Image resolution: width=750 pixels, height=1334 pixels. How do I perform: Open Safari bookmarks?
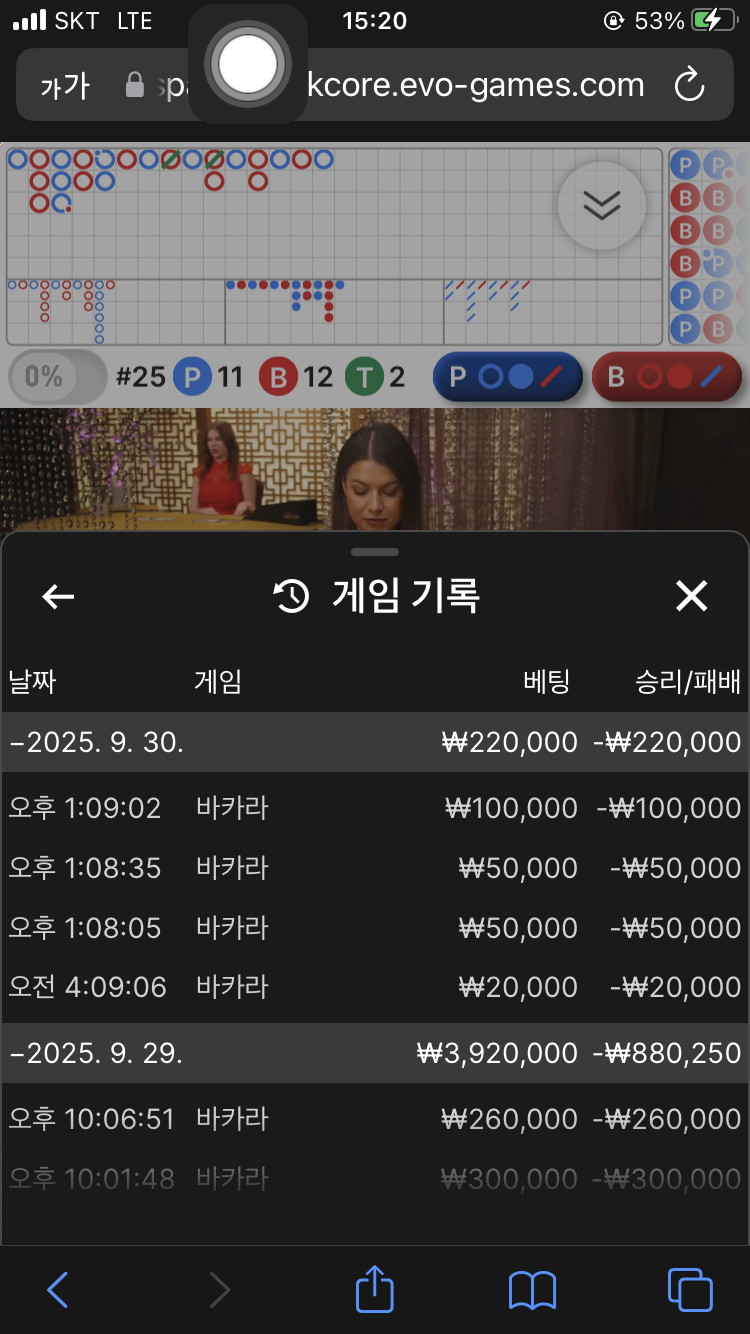click(x=532, y=1290)
